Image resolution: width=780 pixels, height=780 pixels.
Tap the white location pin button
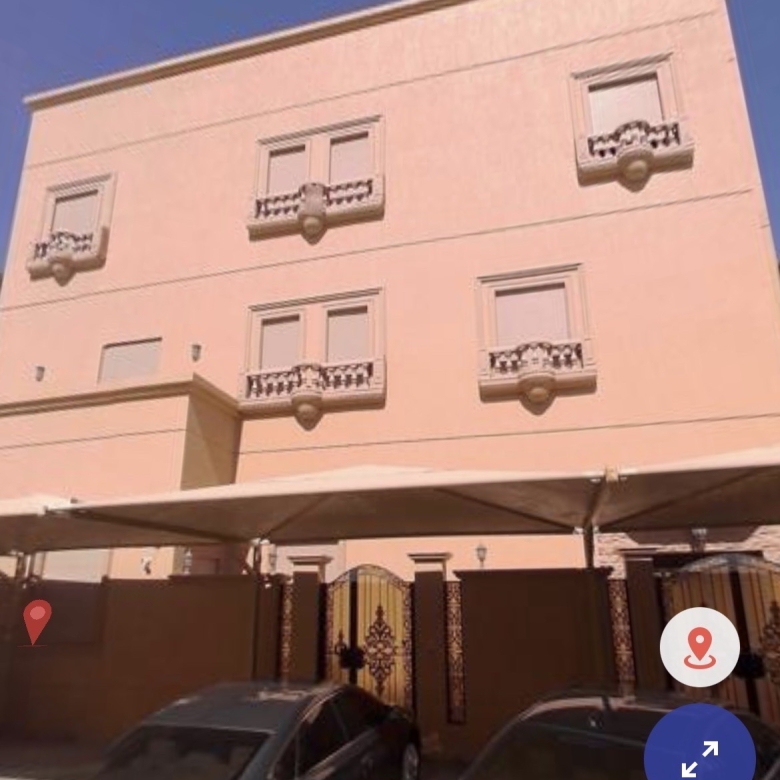[x=699, y=647]
